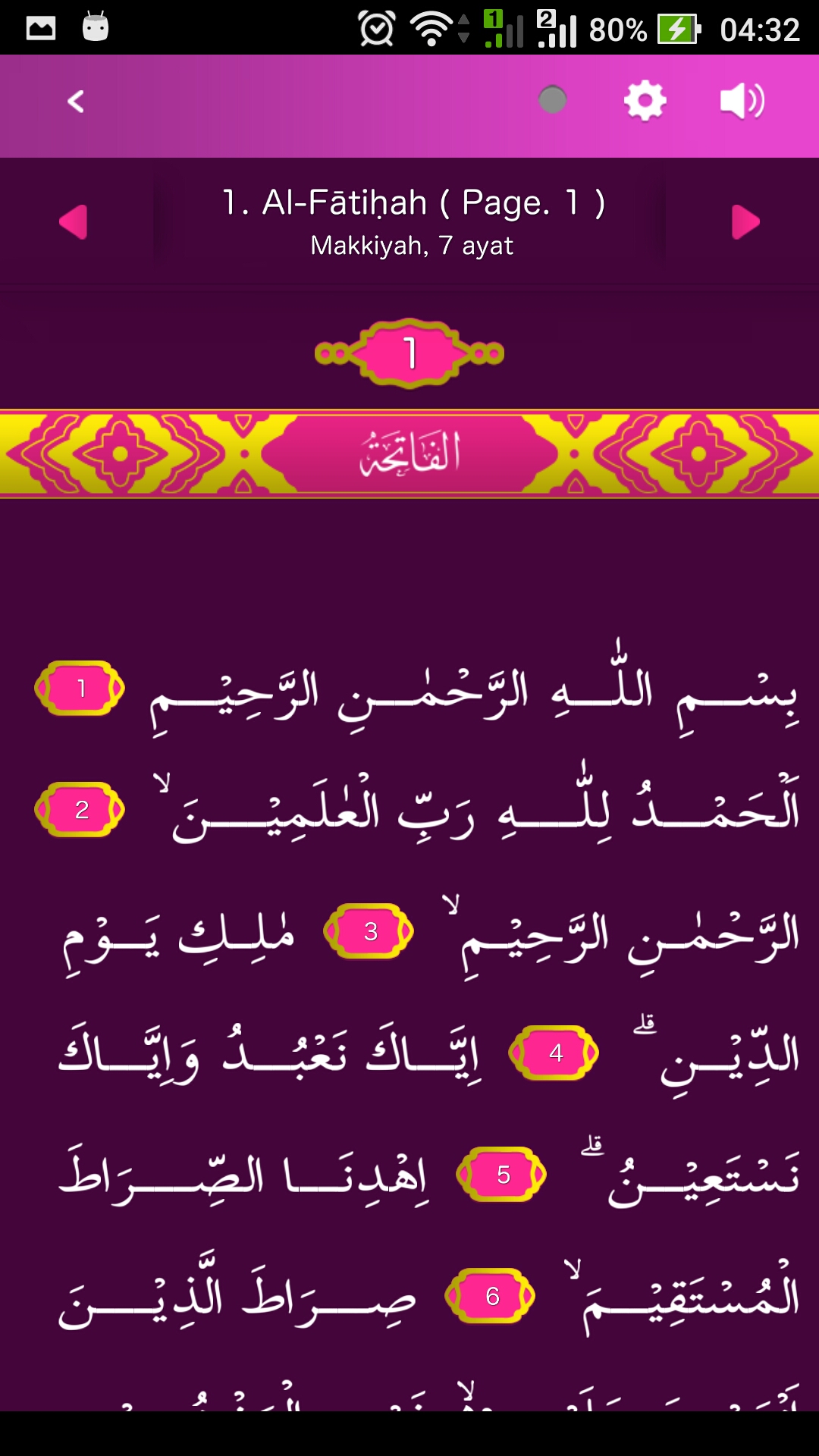The width and height of the screenshot is (819, 1456).
Task: Select ayat marker number 6
Action: pos(491,1296)
